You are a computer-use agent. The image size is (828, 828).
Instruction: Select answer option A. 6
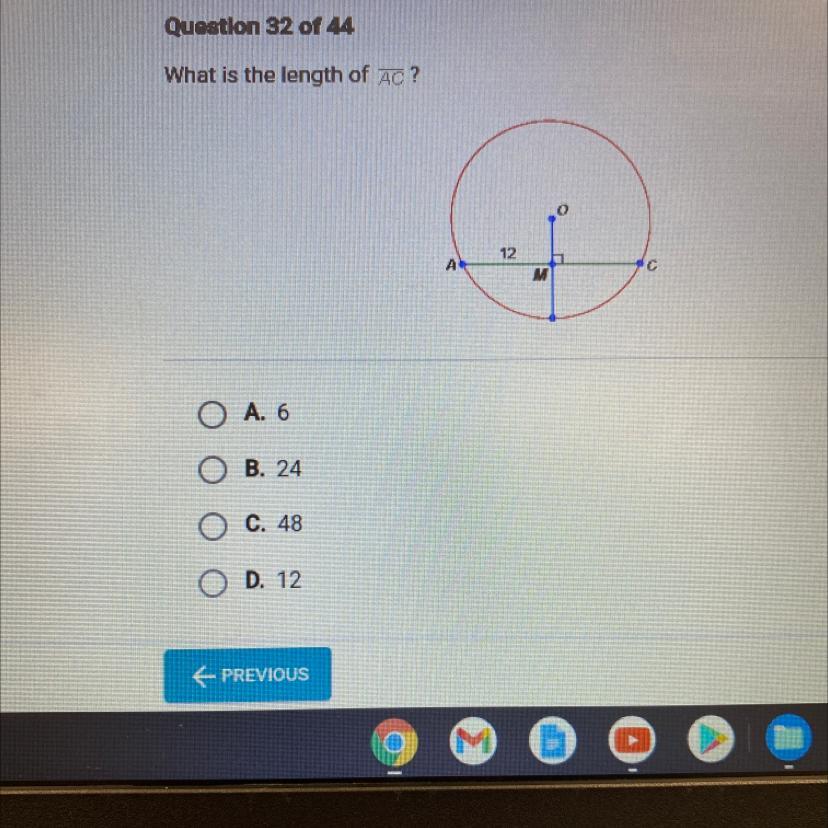(211, 413)
